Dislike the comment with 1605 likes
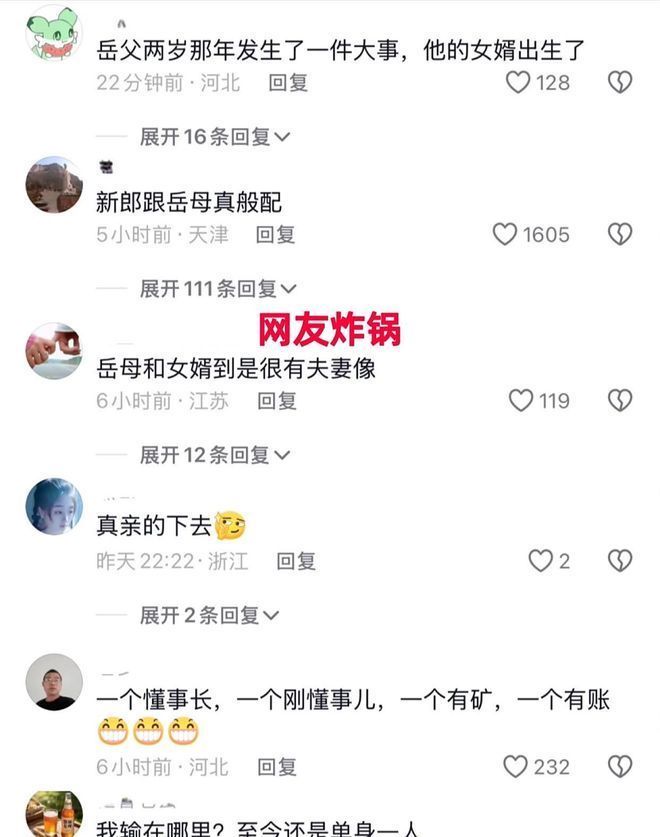This screenshot has height=837, width=660. coord(620,235)
